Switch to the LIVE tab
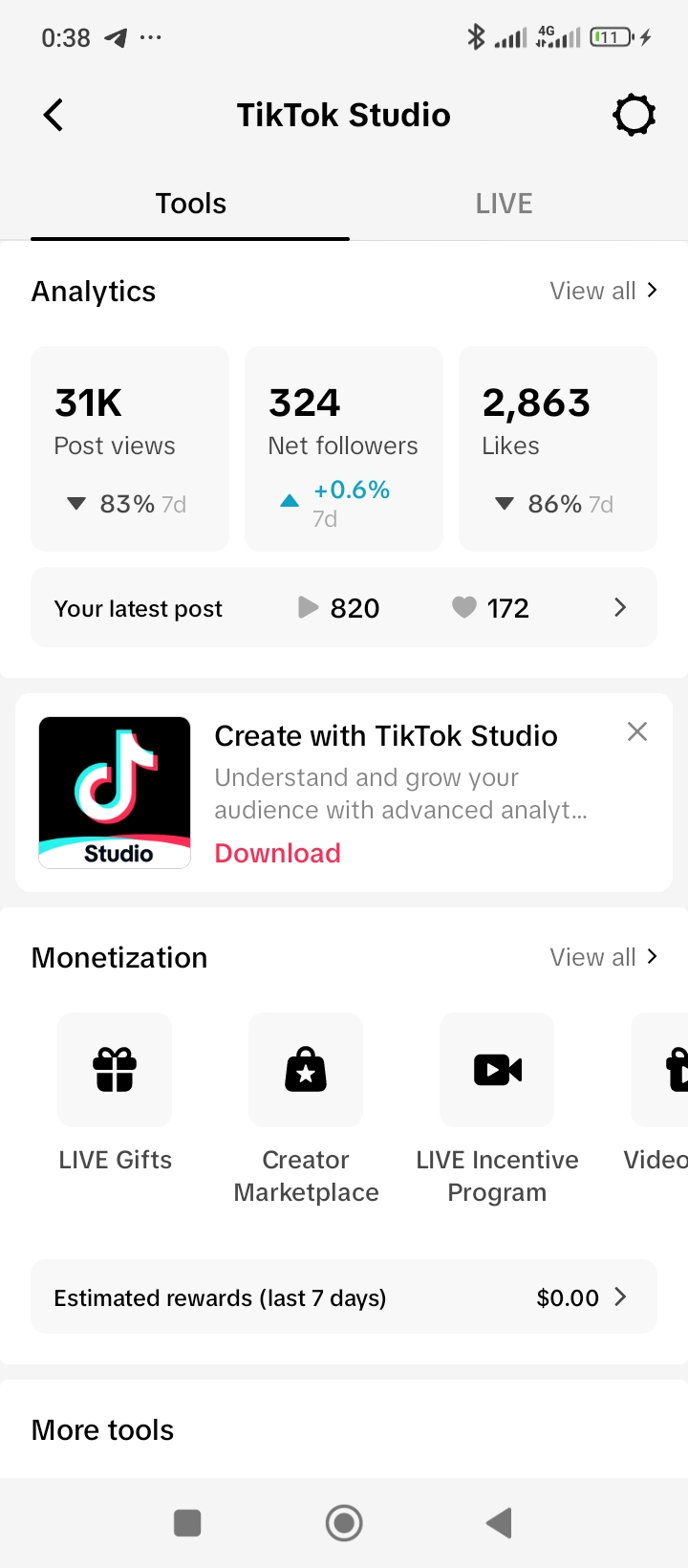This screenshot has width=688, height=1568. click(x=504, y=204)
